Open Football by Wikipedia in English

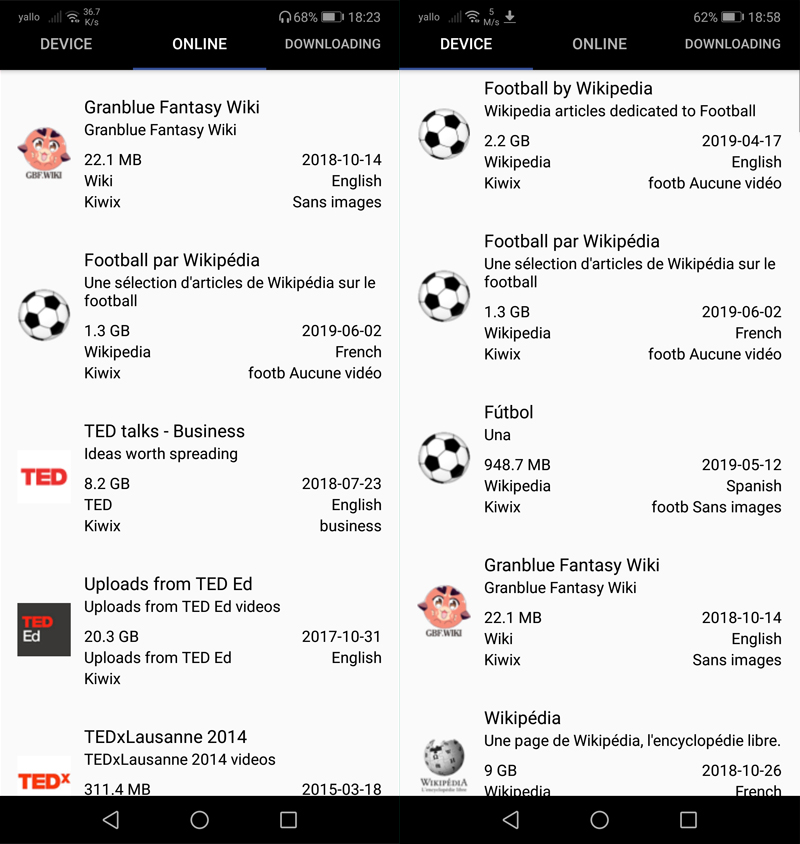pos(600,135)
